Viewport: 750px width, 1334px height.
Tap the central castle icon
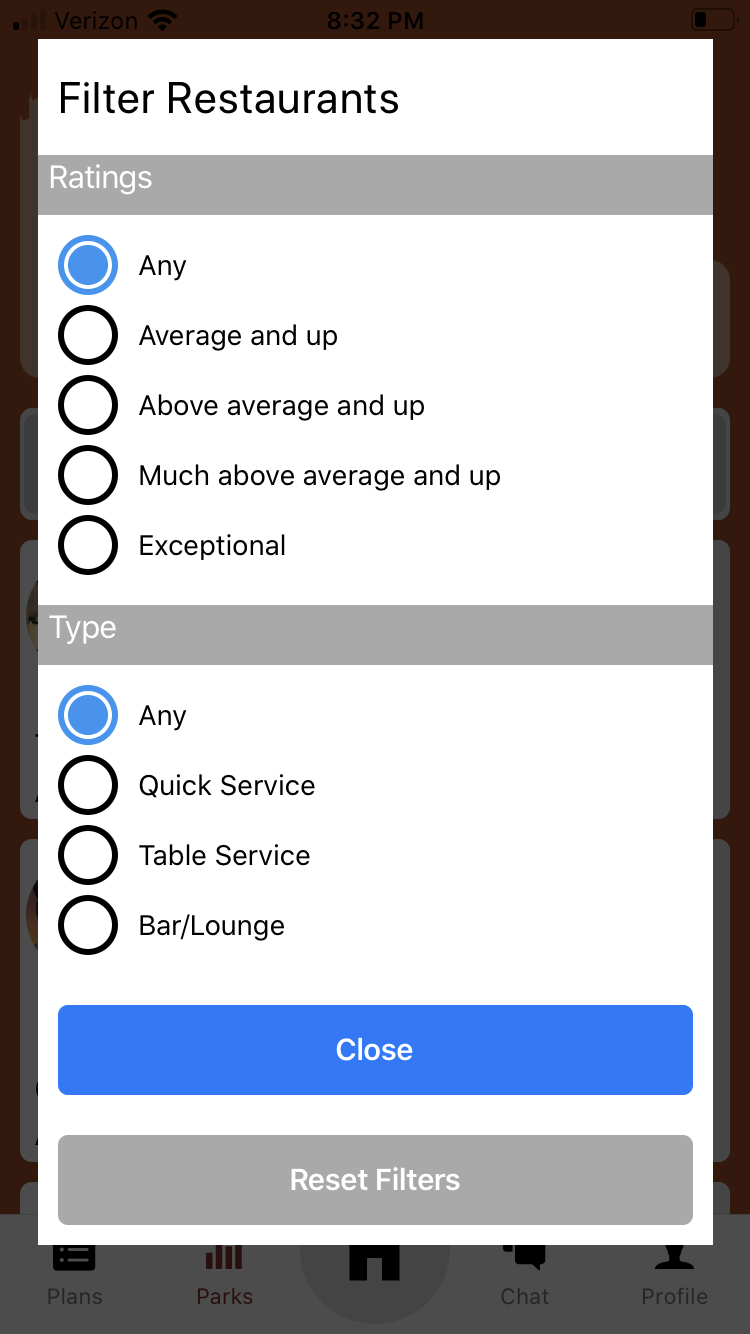(375, 1260)
